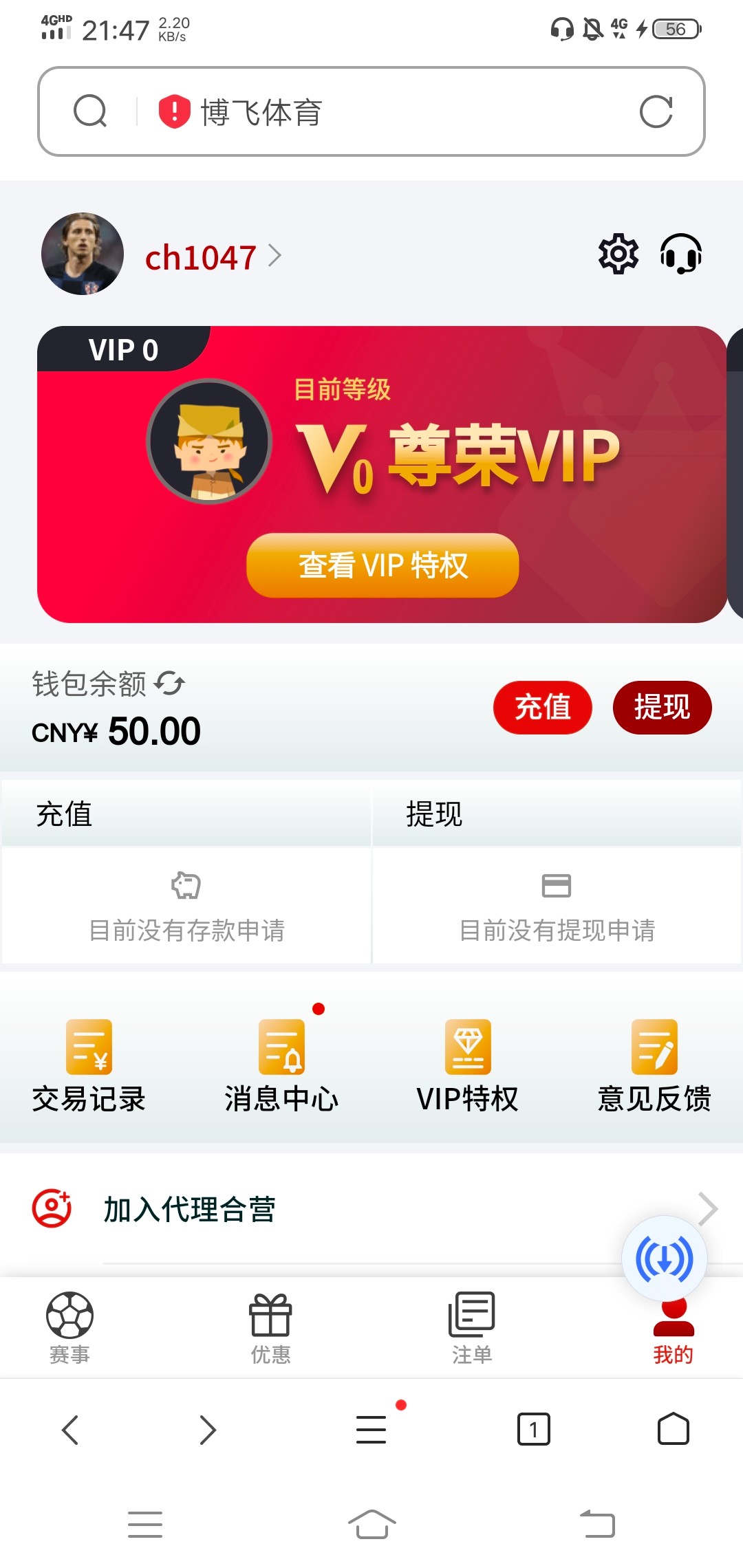The height and width of the screenshot is (1568, 743).
Task: Go back with the browser back arrow
Action: (70, 1430)
